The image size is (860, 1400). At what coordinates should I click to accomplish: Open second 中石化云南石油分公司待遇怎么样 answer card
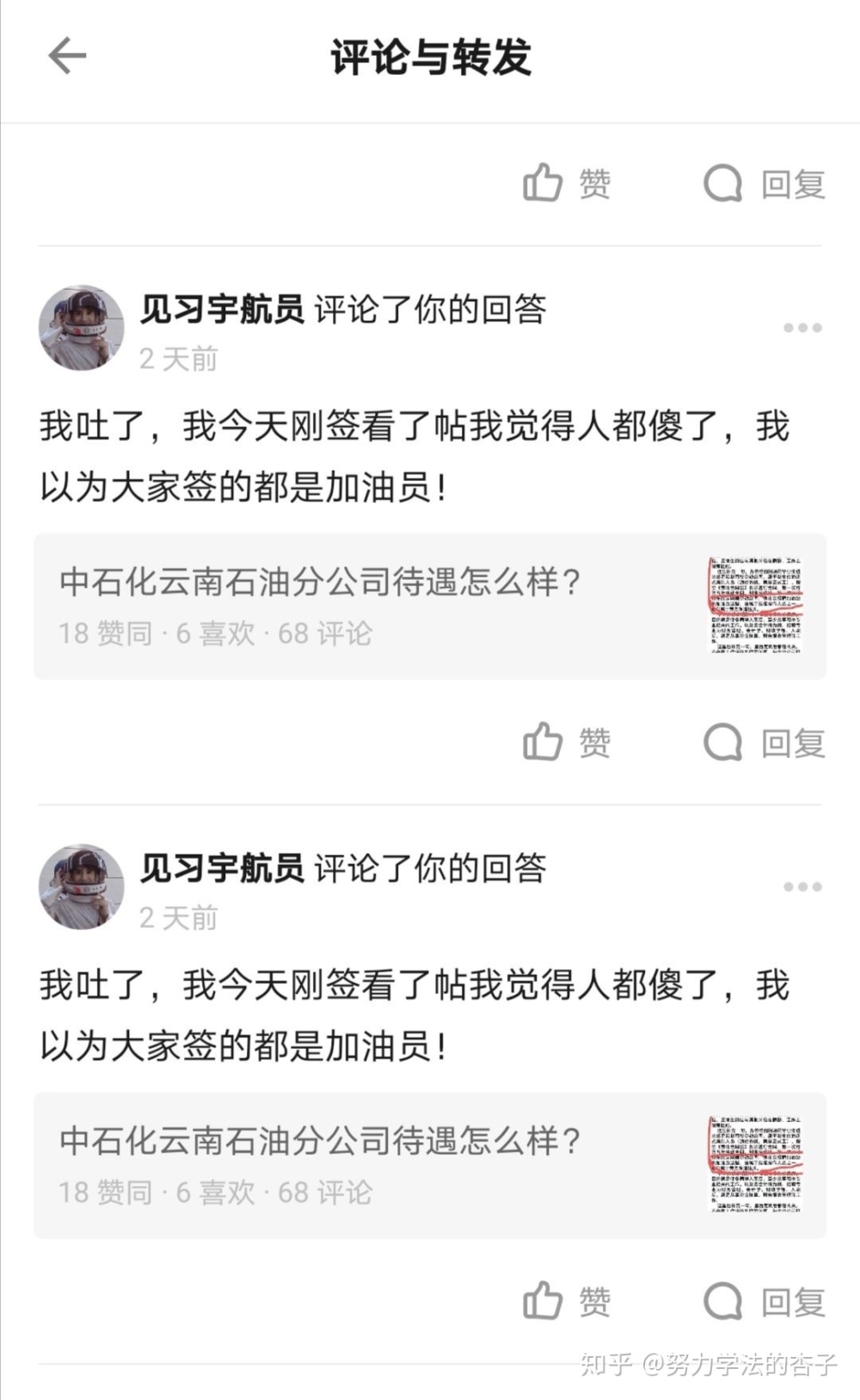point(430,1165)
